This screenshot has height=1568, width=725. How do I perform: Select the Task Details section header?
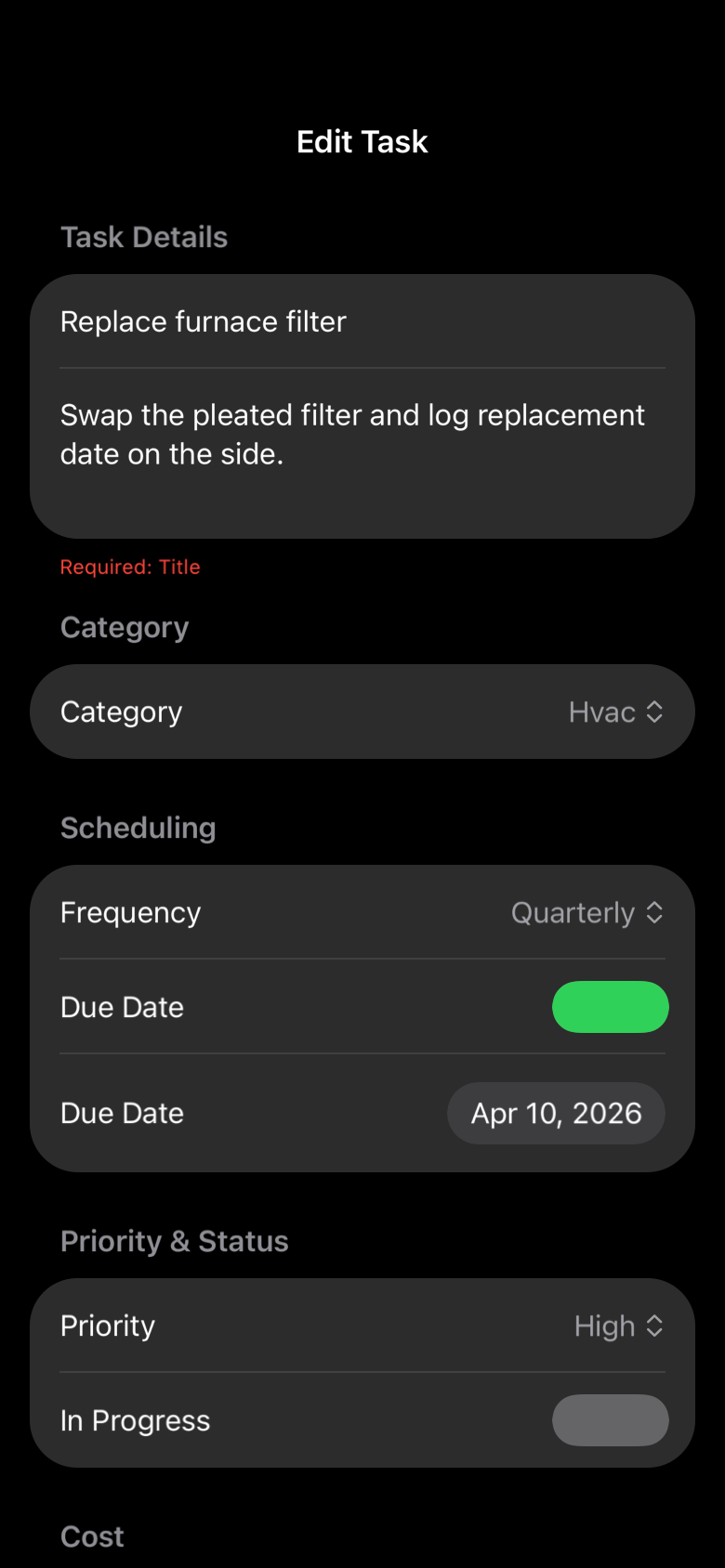click(x=144, y=237)
